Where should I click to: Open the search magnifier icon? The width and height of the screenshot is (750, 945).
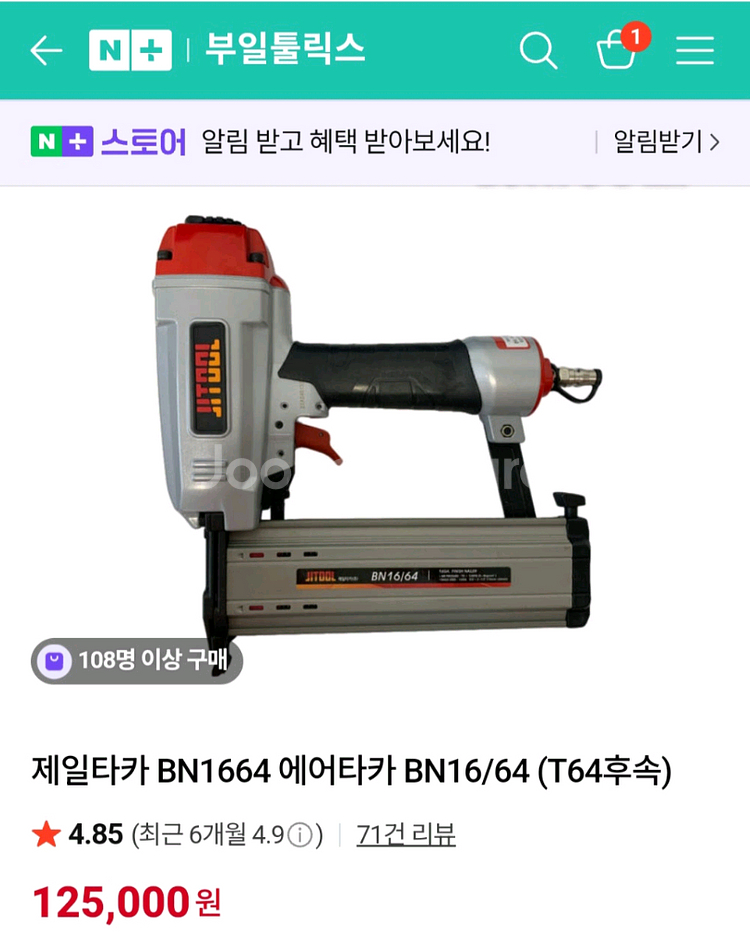pyautogui.click(x=539, y=49)
